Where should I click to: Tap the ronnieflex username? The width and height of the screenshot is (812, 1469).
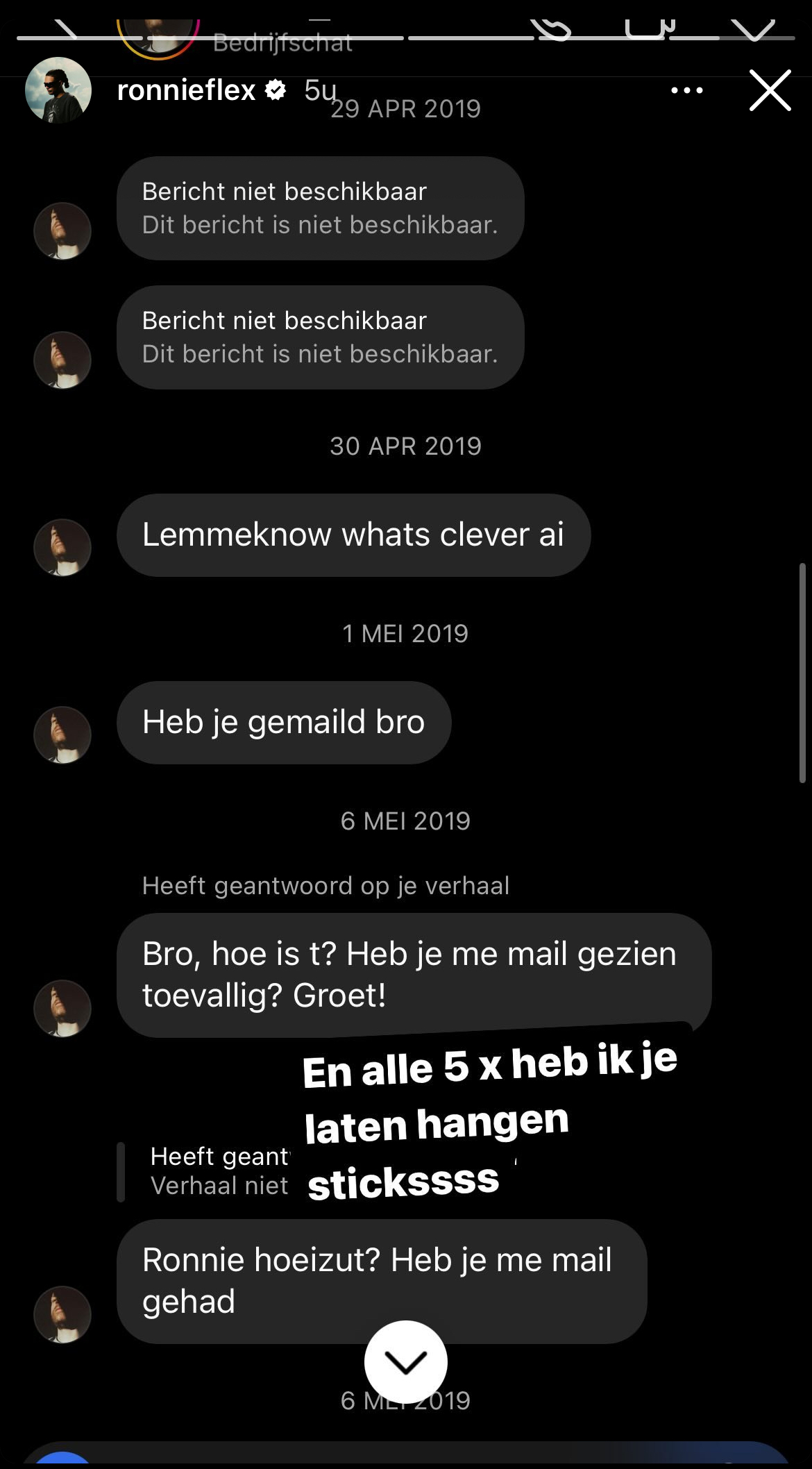(x=186, y=90)
